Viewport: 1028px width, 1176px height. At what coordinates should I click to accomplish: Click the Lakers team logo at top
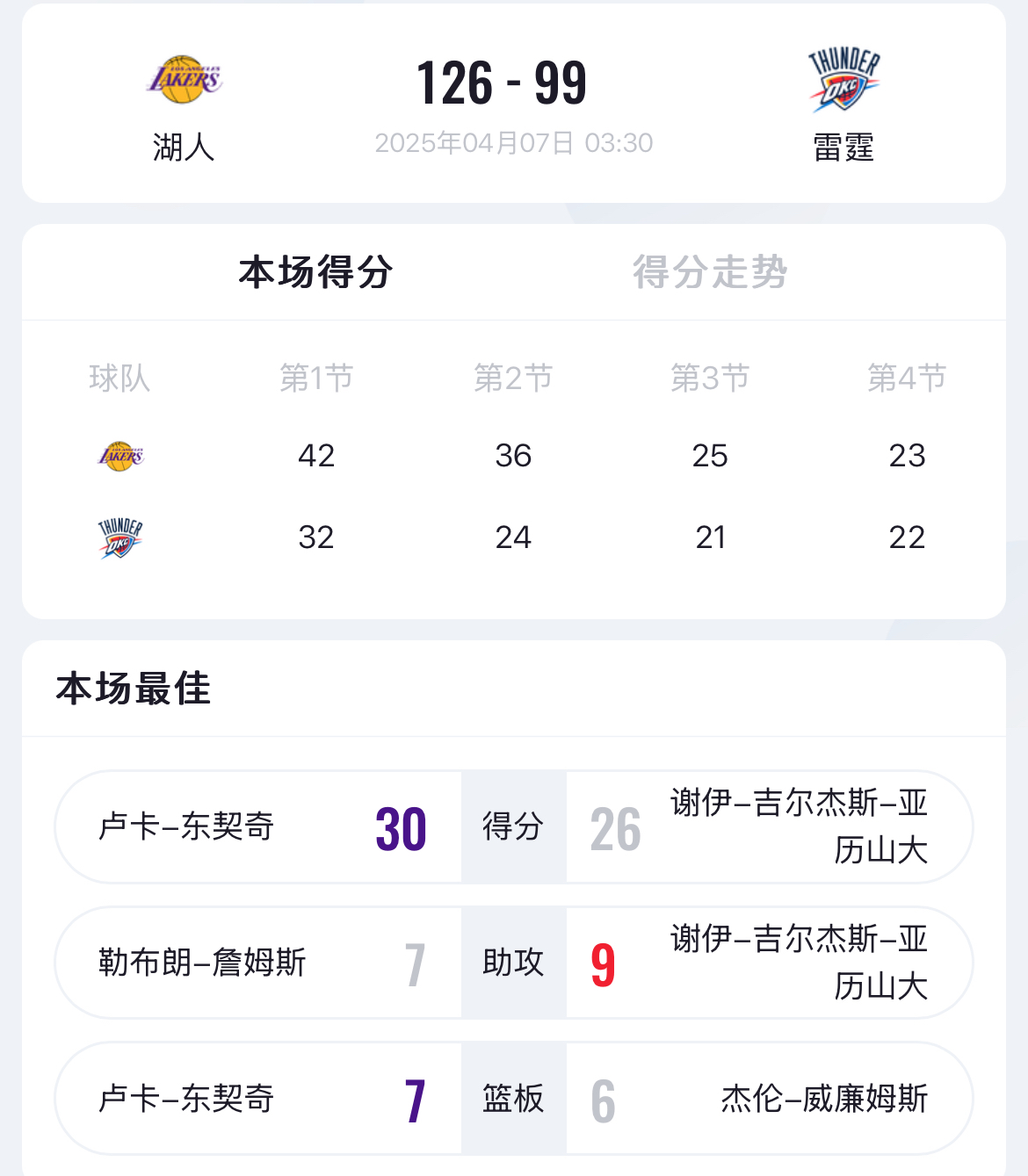[x=183, y=77]
